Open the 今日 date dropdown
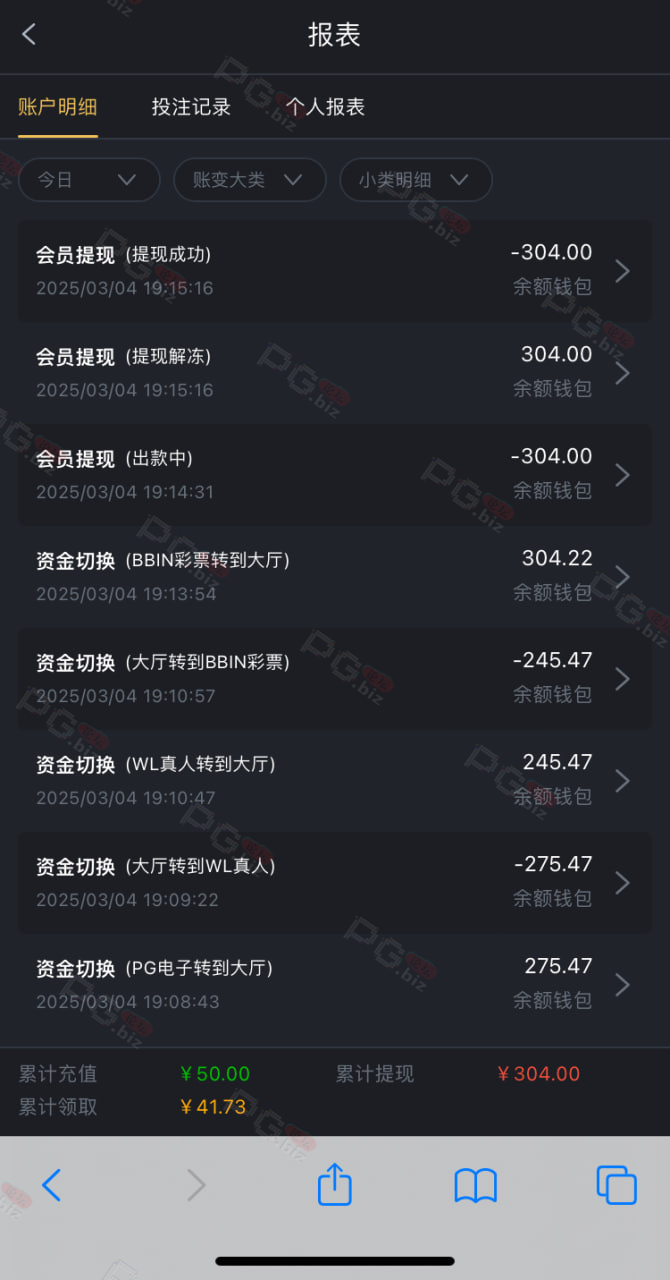The image size is (670, 1280). tap(89, 180)
